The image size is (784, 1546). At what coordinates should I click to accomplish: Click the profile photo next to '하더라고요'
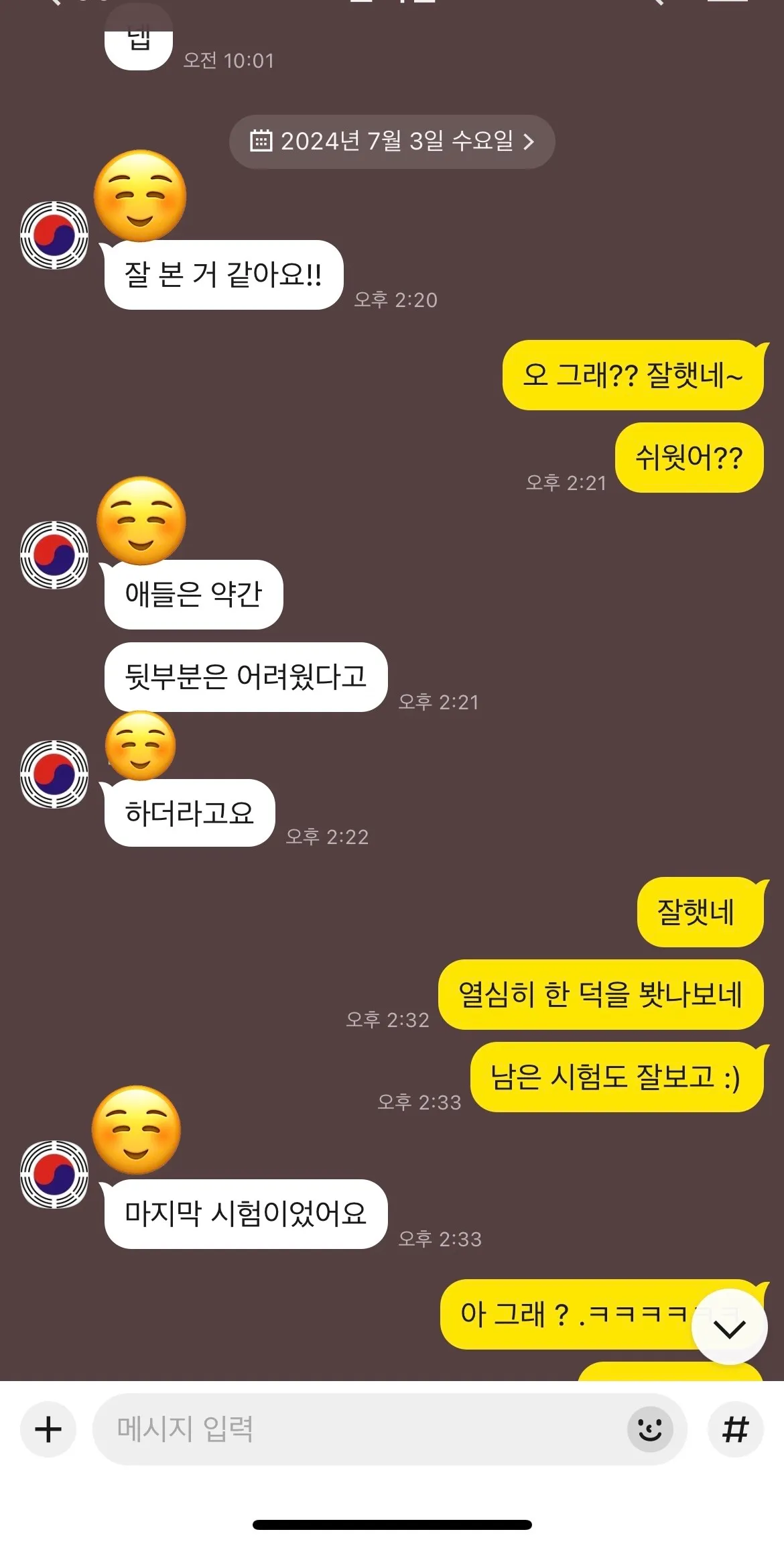pos(54,773)
